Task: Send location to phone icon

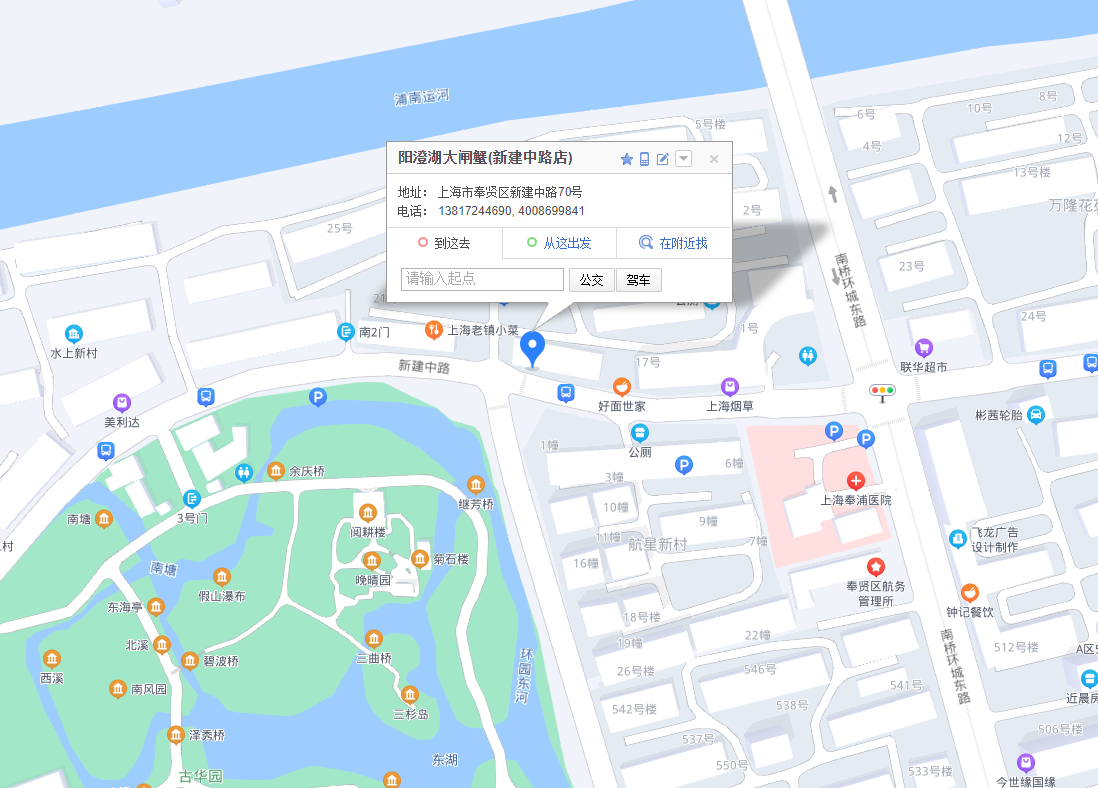Action: pos(645,159)
